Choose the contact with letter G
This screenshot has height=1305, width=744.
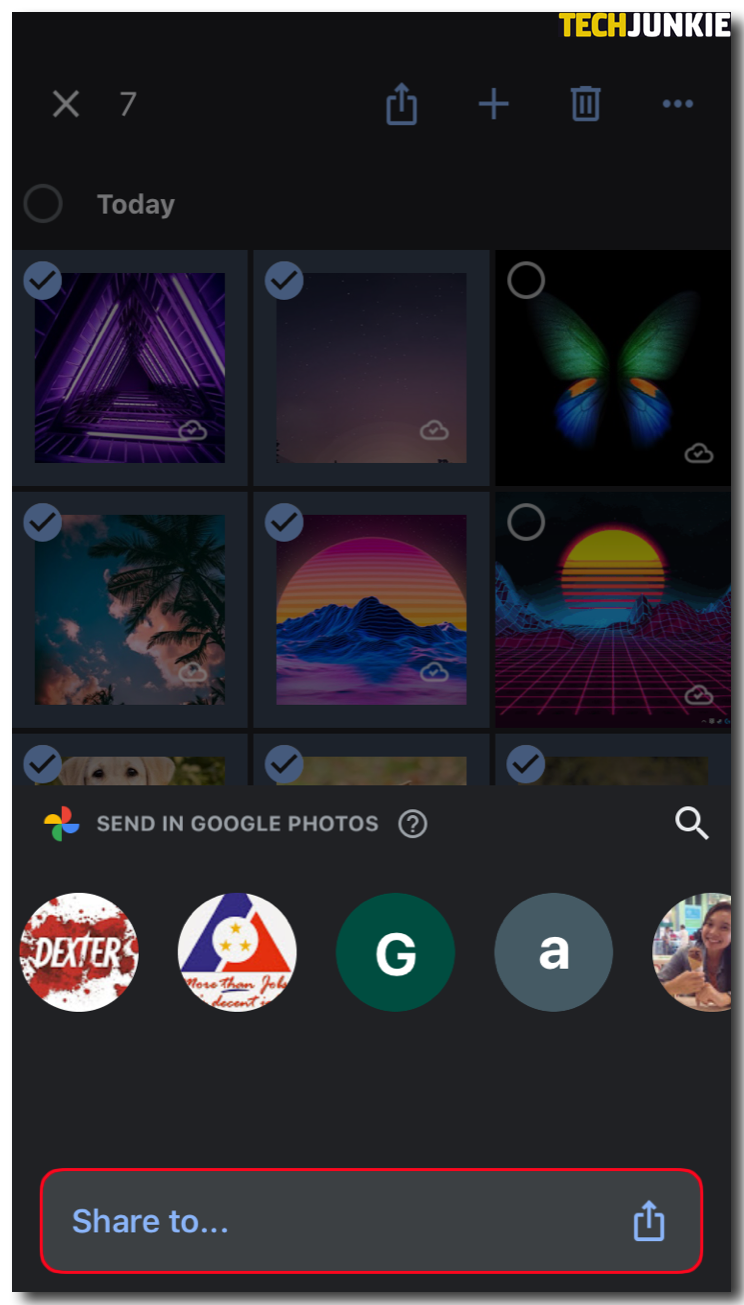click(395, 952)
